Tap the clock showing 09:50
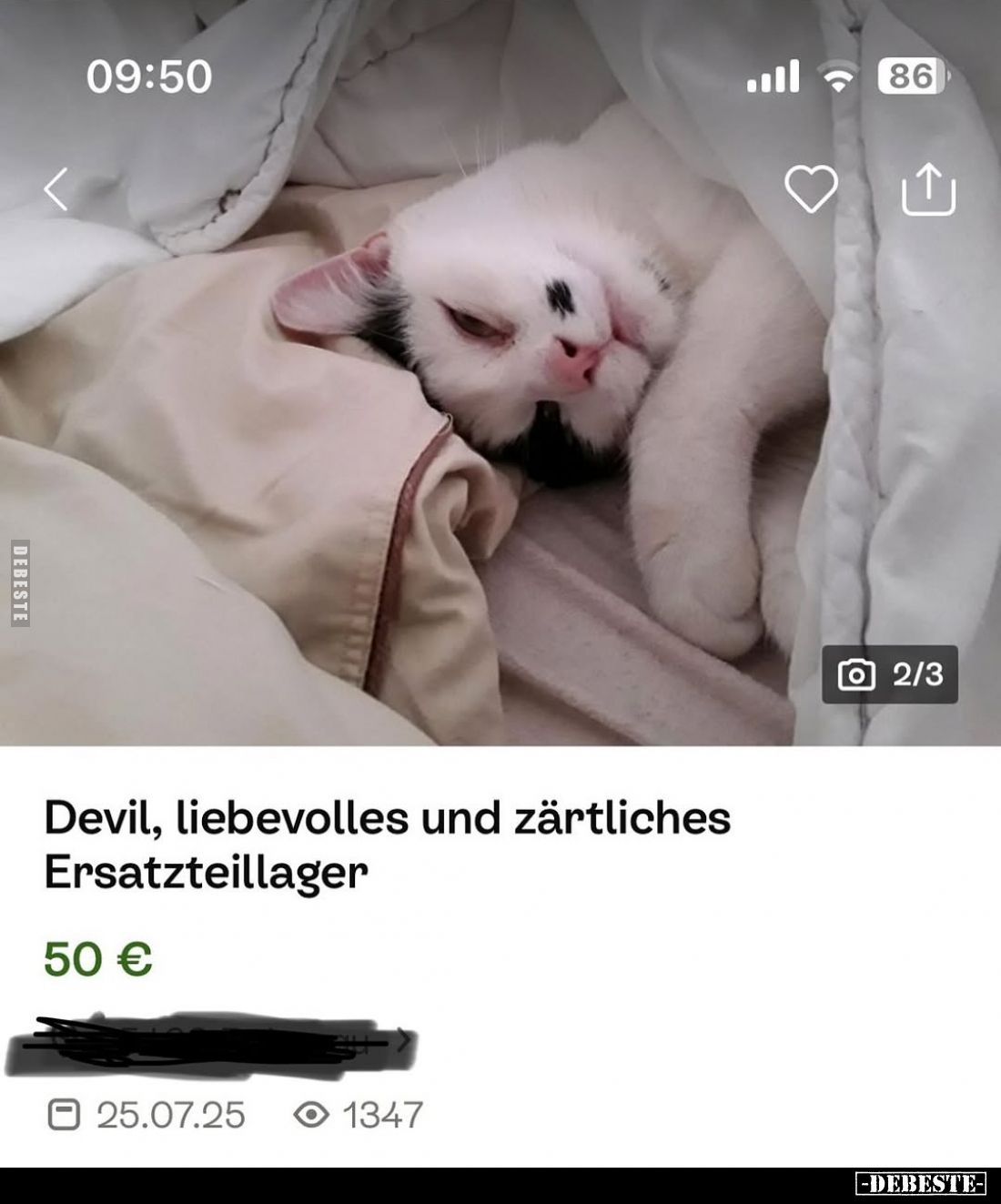Screen dimensions: 1001x1204 pyautogui.click(x=152, y=77)
